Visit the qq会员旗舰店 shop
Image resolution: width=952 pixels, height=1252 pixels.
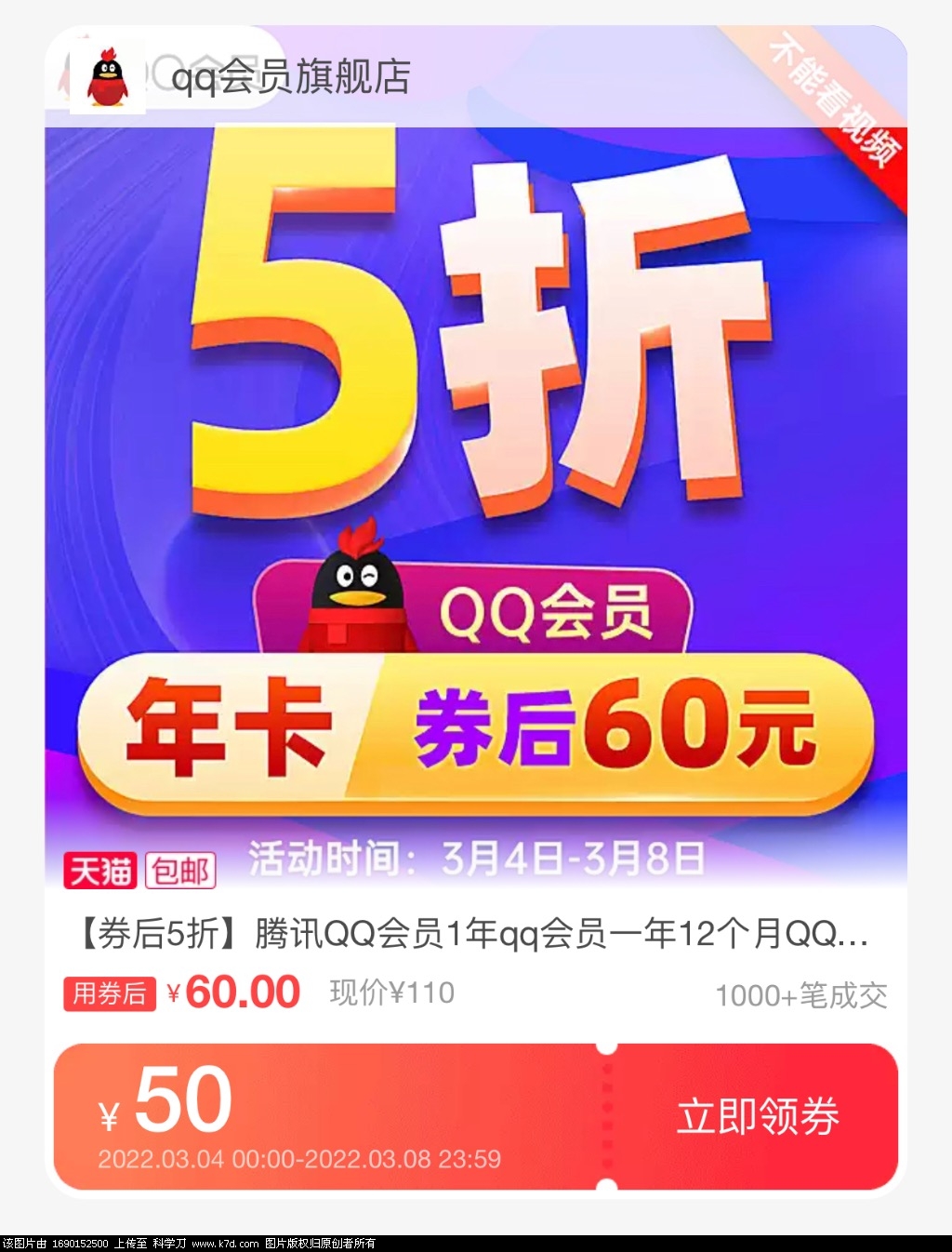(x=290, y=77)
